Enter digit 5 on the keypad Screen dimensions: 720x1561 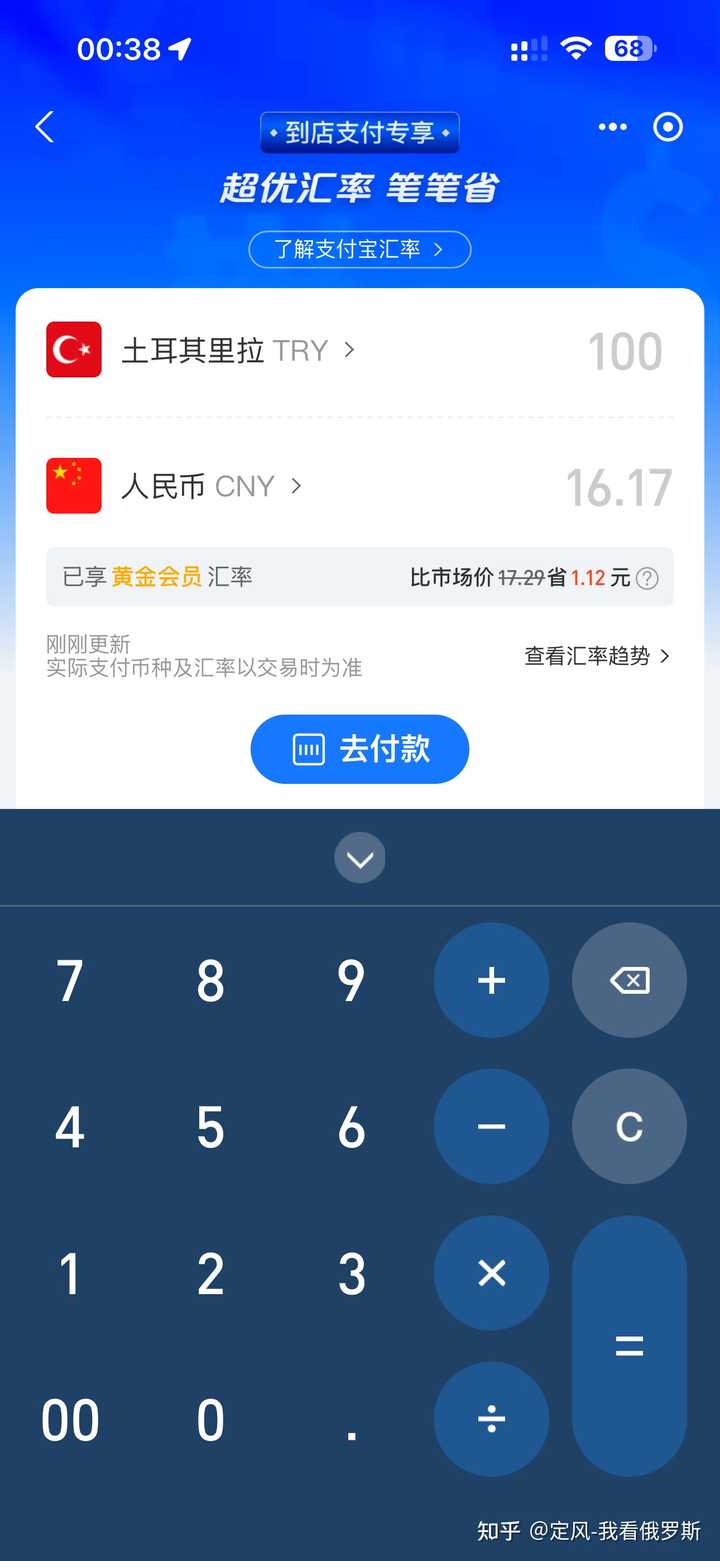[210, 1127]
